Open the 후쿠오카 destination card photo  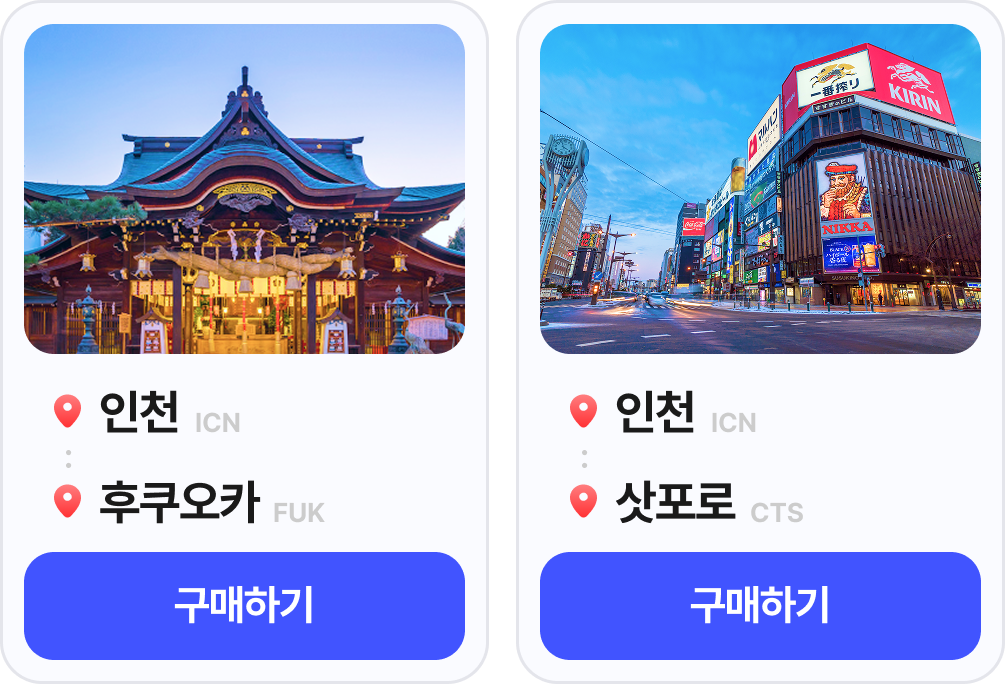click(x=244, y=189)
